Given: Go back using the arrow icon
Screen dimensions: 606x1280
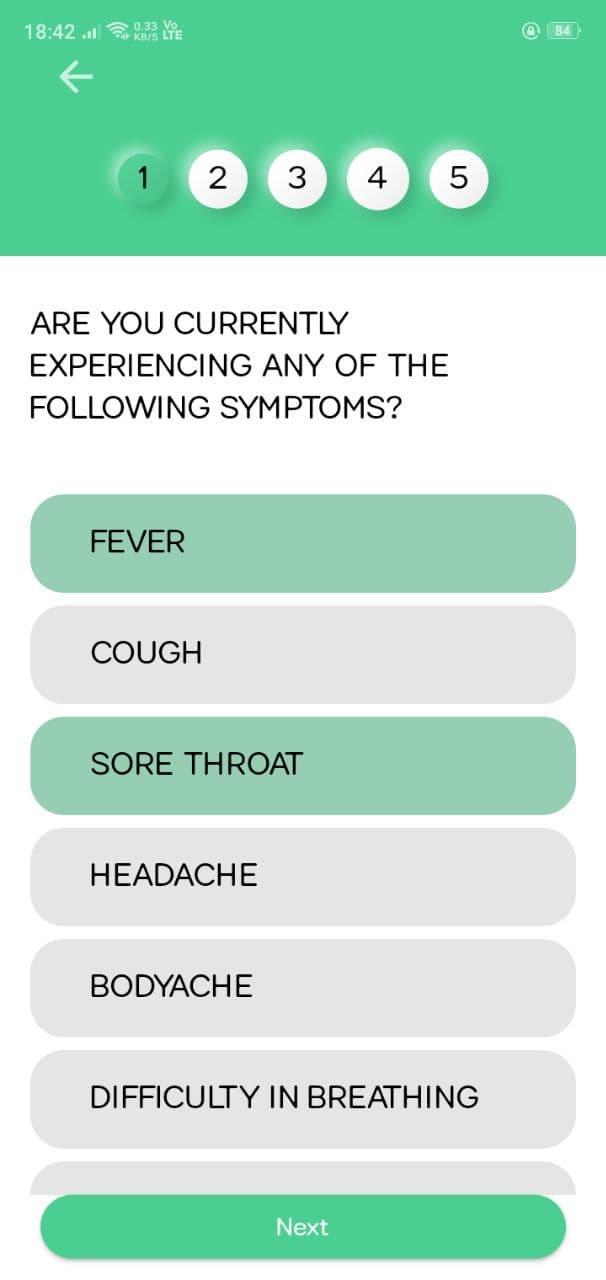Looking at the screenshot, I should point(76,77).
